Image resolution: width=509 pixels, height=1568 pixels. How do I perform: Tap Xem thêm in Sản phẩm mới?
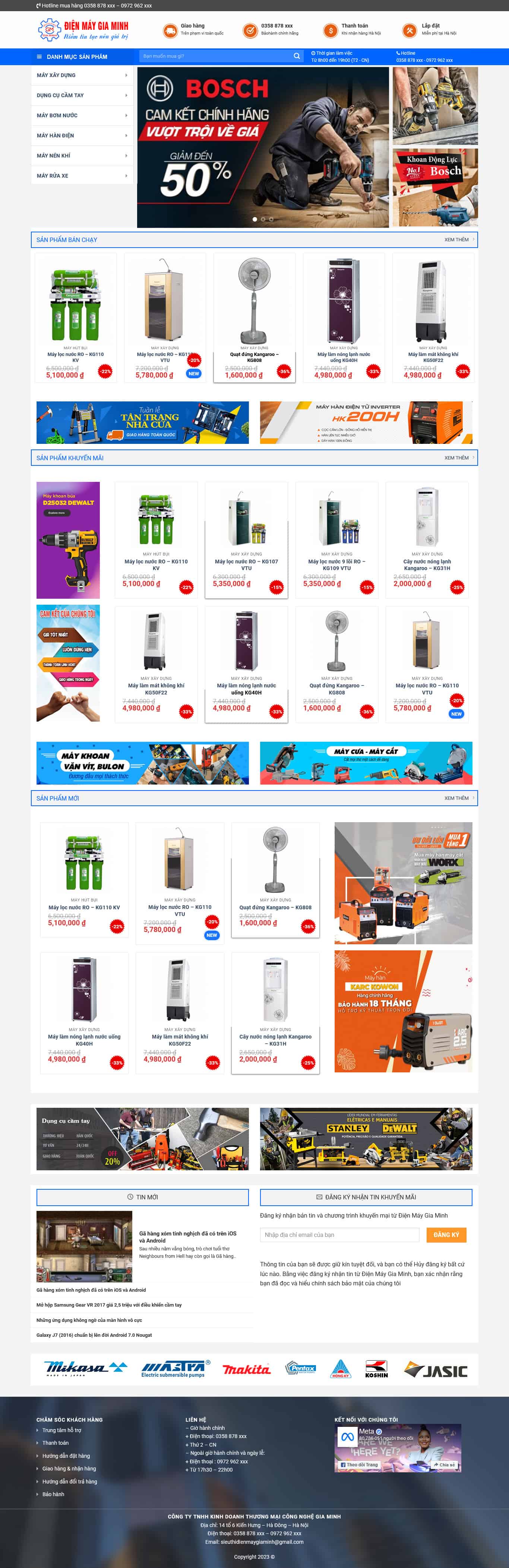458,798
